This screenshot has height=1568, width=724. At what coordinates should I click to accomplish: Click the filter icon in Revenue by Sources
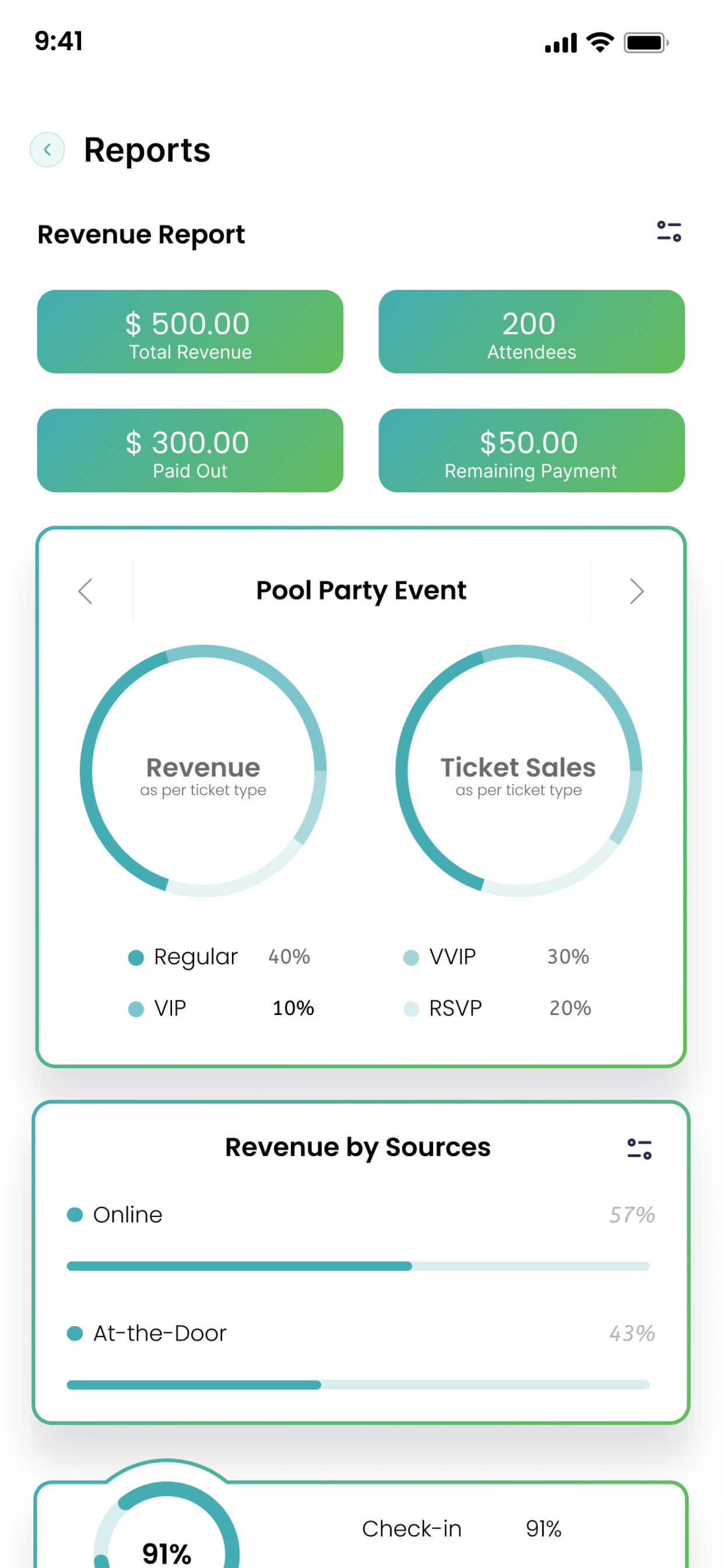[639, 1147]
